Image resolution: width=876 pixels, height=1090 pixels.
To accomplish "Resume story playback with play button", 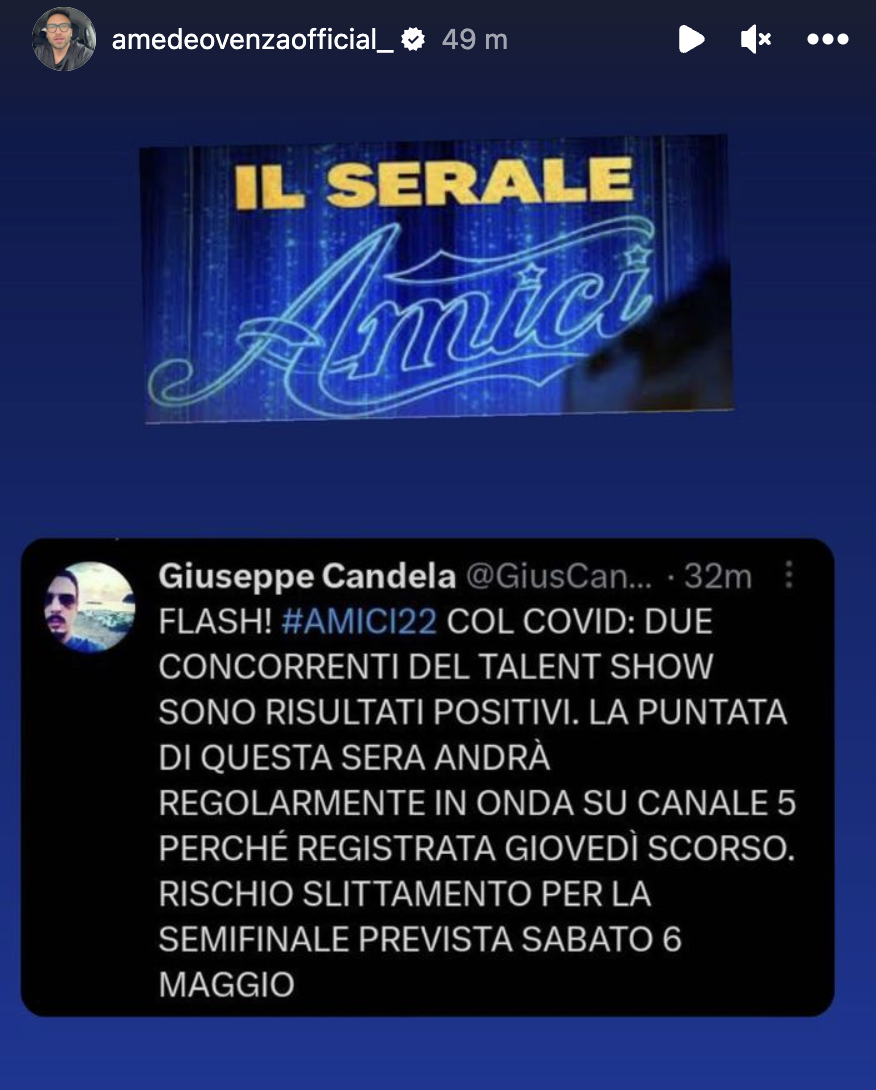I will click(691, 40).
